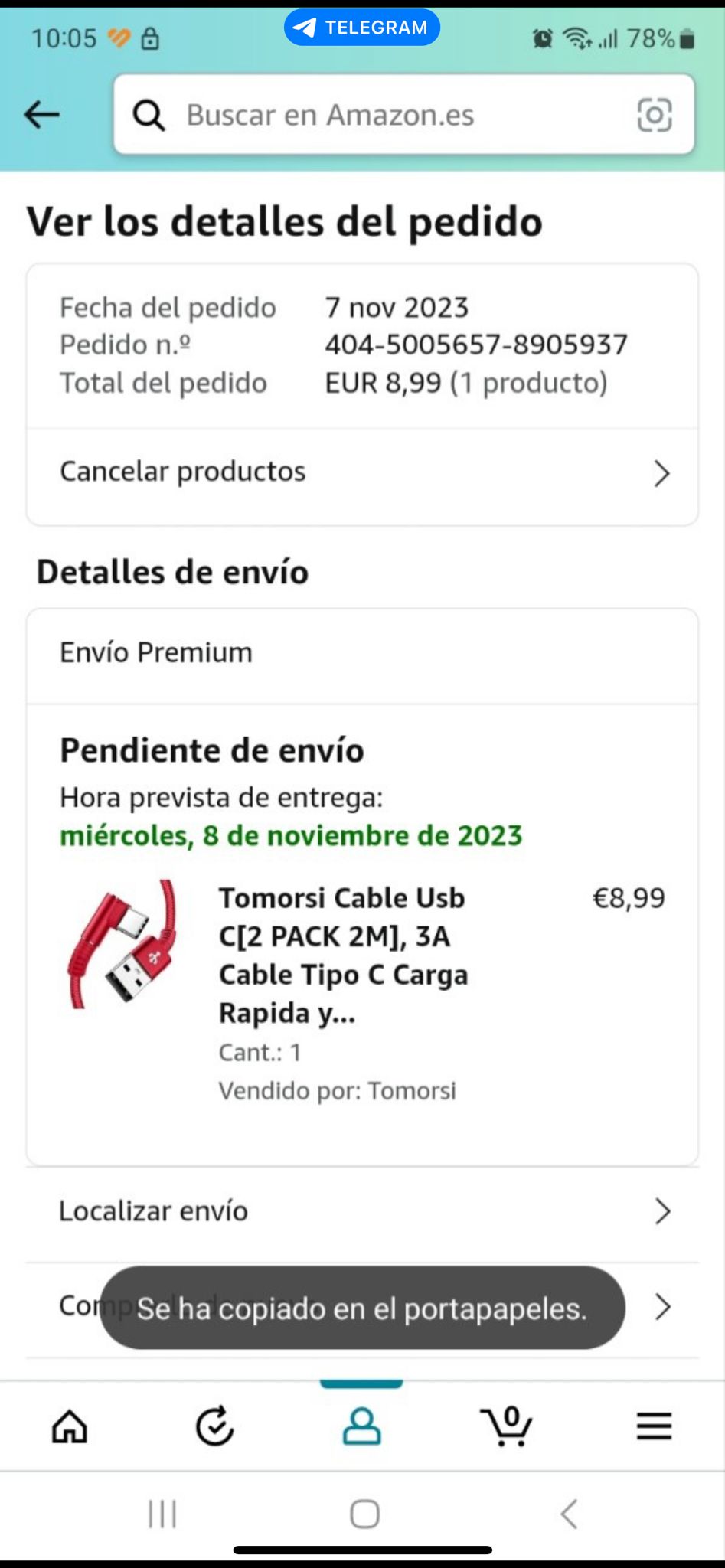Tap the system recent apps button
Image resolution: width=725 pixels, height=1568 pixels.
coord(162,1514)
